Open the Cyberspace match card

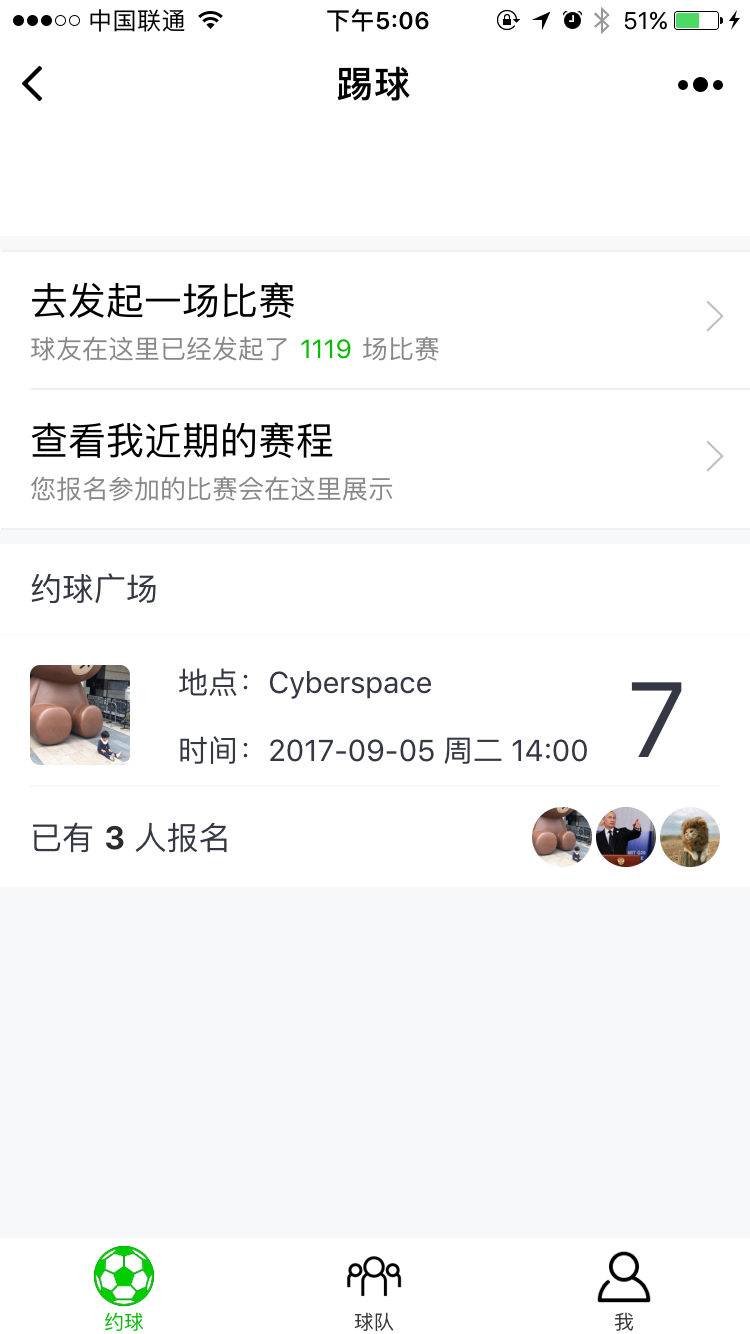click(374, 715)
